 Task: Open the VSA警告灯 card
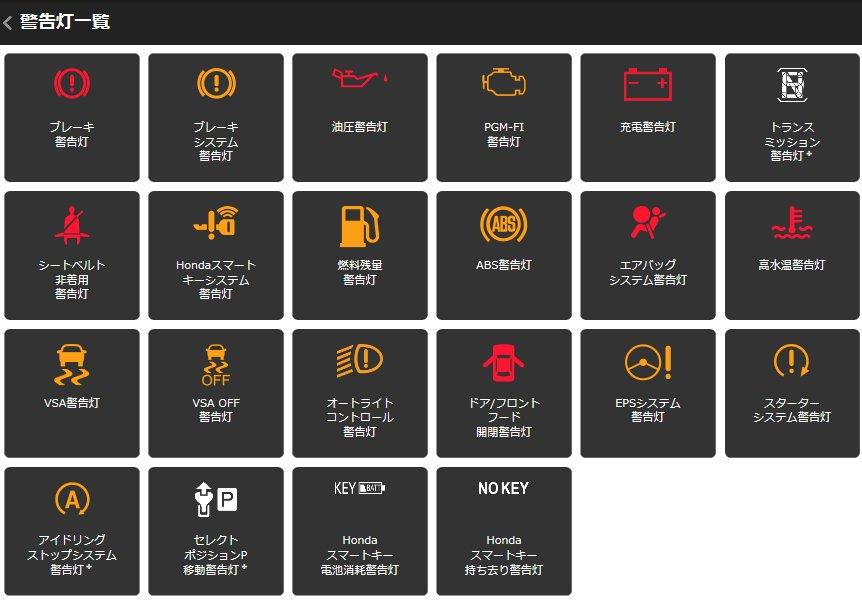point(72,393)
